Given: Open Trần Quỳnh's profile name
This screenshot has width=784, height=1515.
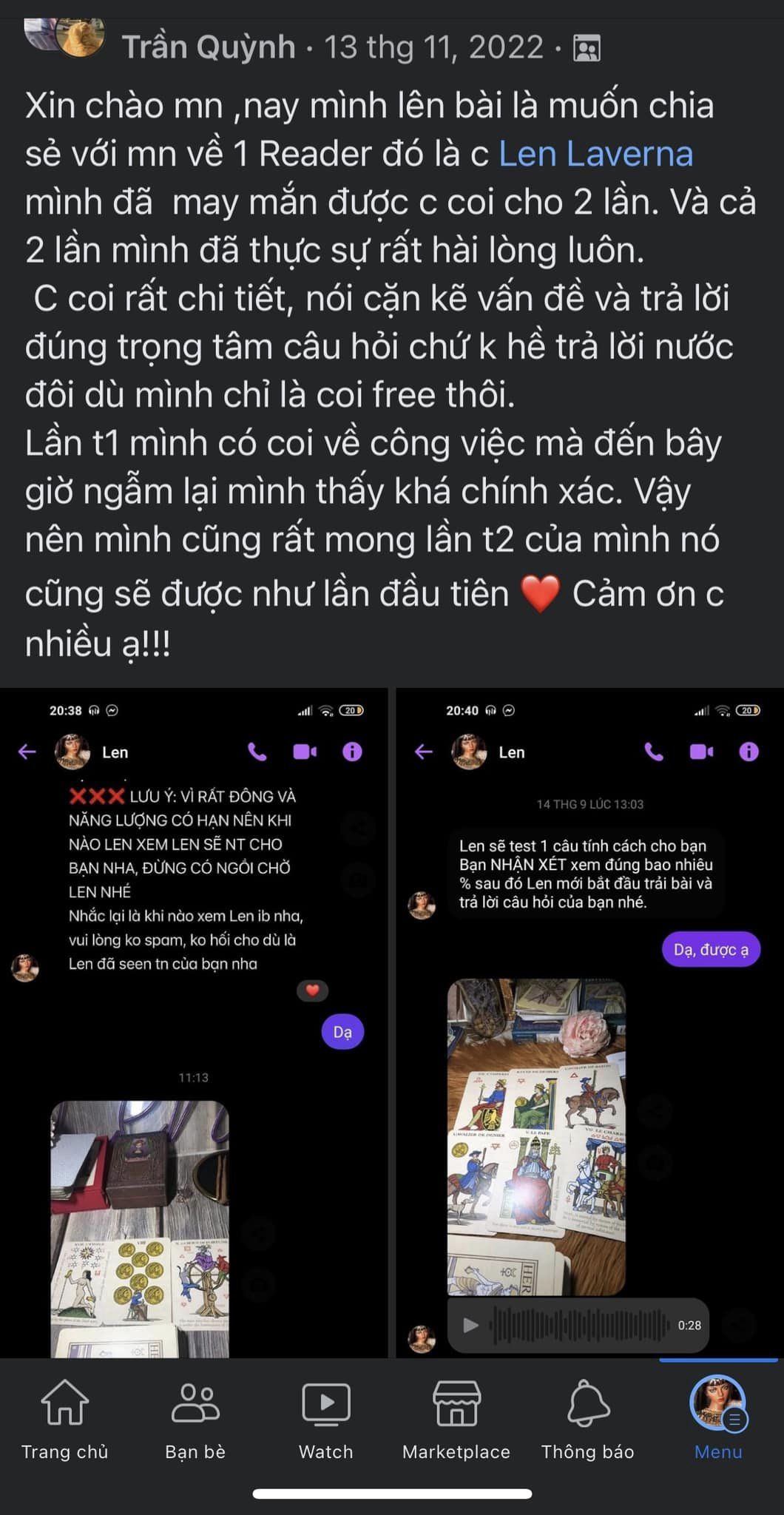Looking at the screenshot, I should (209, 47).
